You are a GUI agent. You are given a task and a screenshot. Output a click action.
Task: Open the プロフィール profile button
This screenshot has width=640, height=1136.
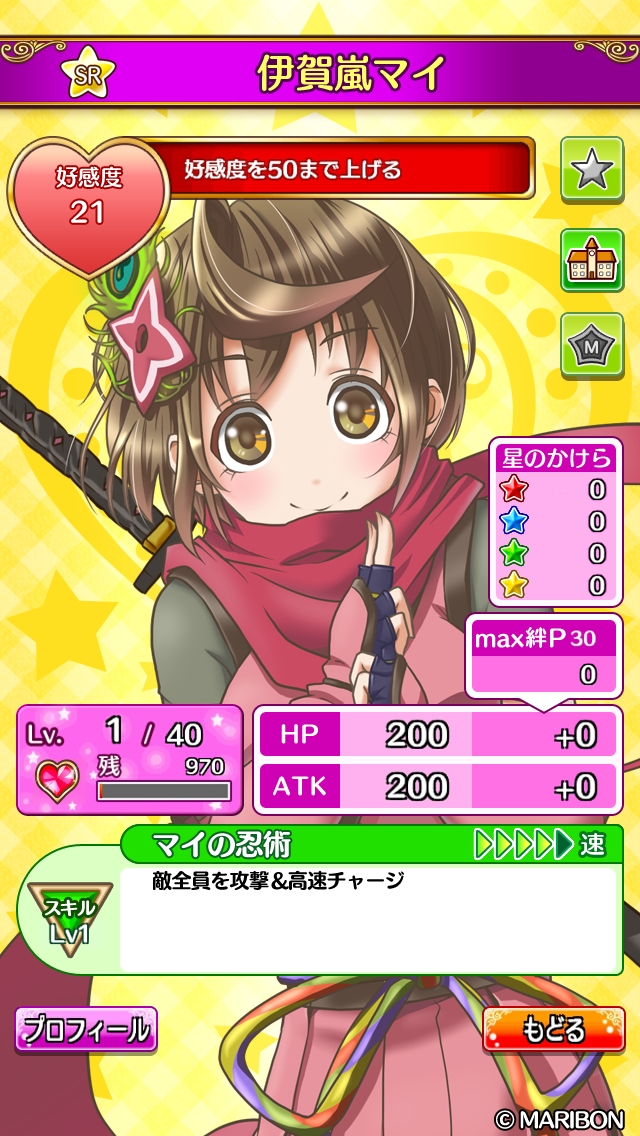(x=86, y=1029)
